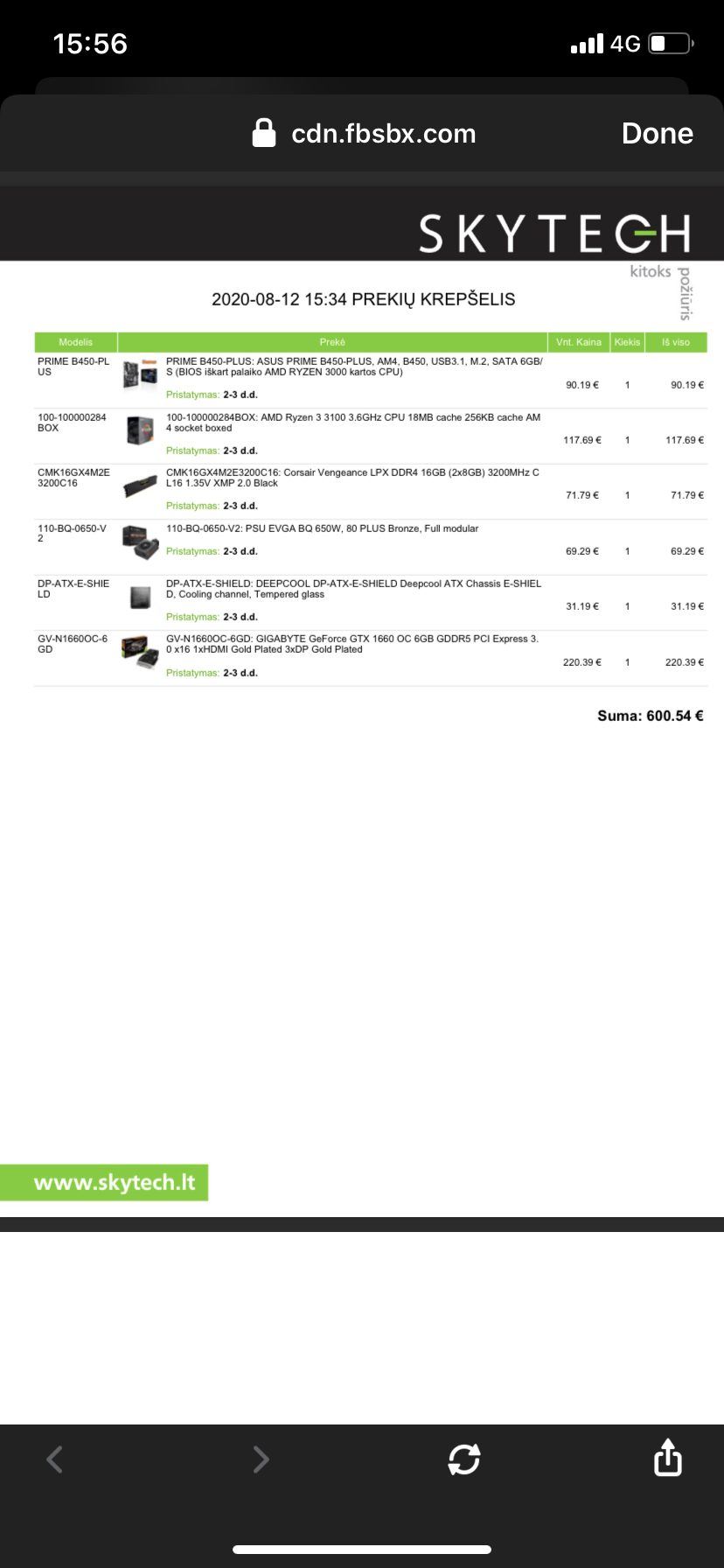
Task: Tap Done to close the browser view
Action: [657, 133]
